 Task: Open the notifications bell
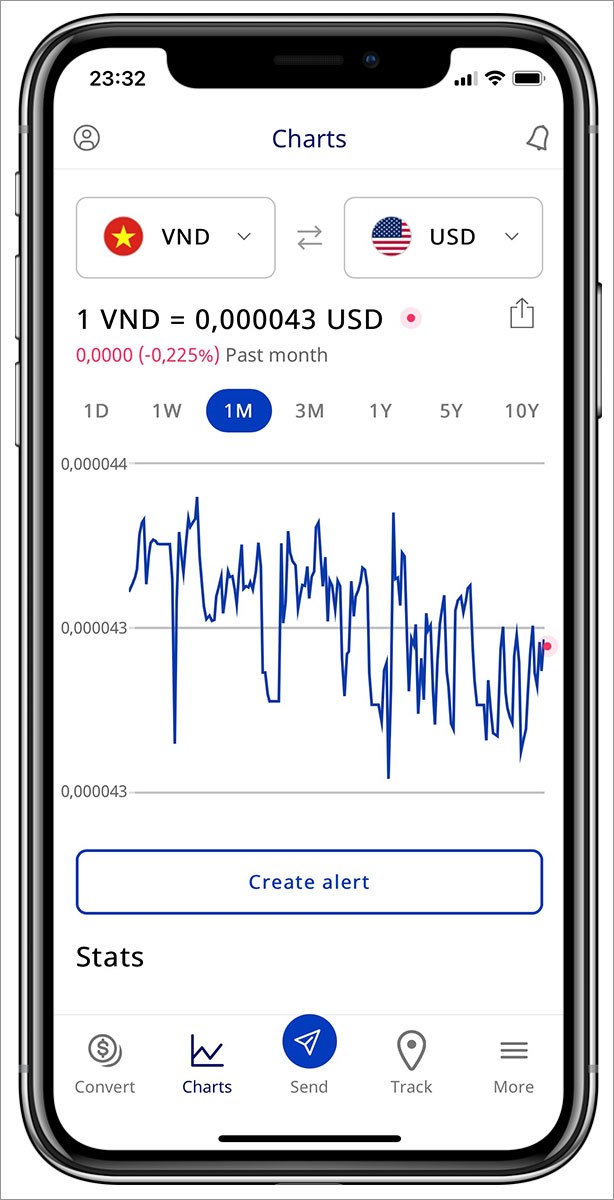click(537, 138)
